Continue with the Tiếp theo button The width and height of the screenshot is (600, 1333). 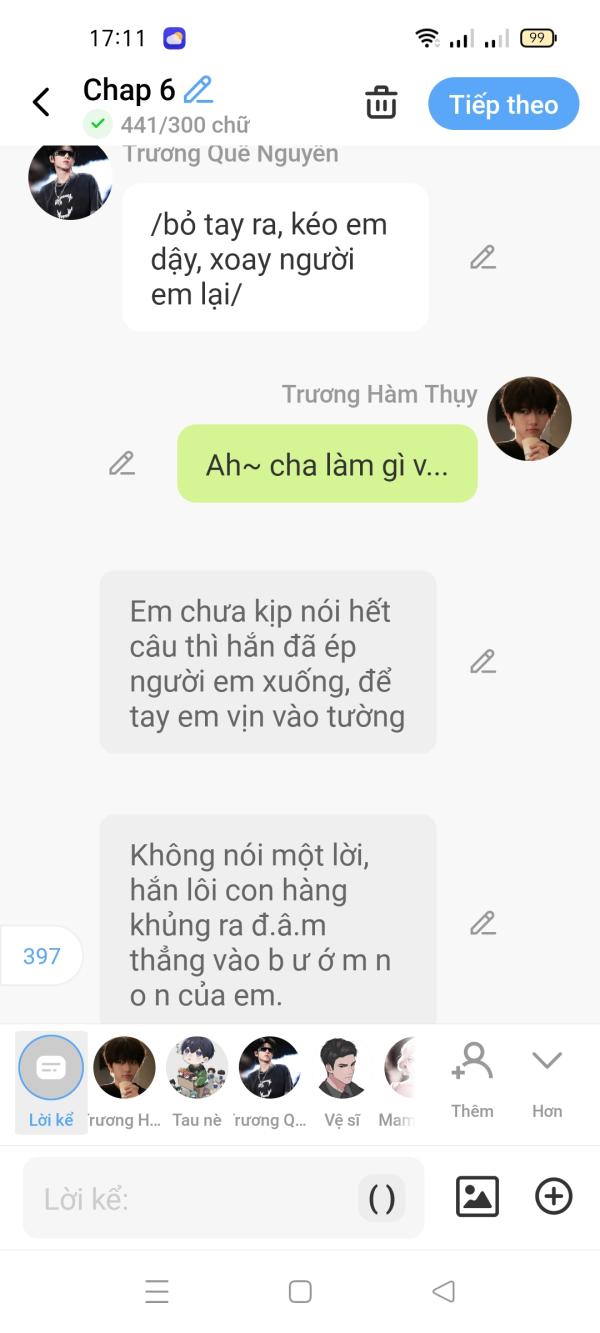click(x=503, y=104)
